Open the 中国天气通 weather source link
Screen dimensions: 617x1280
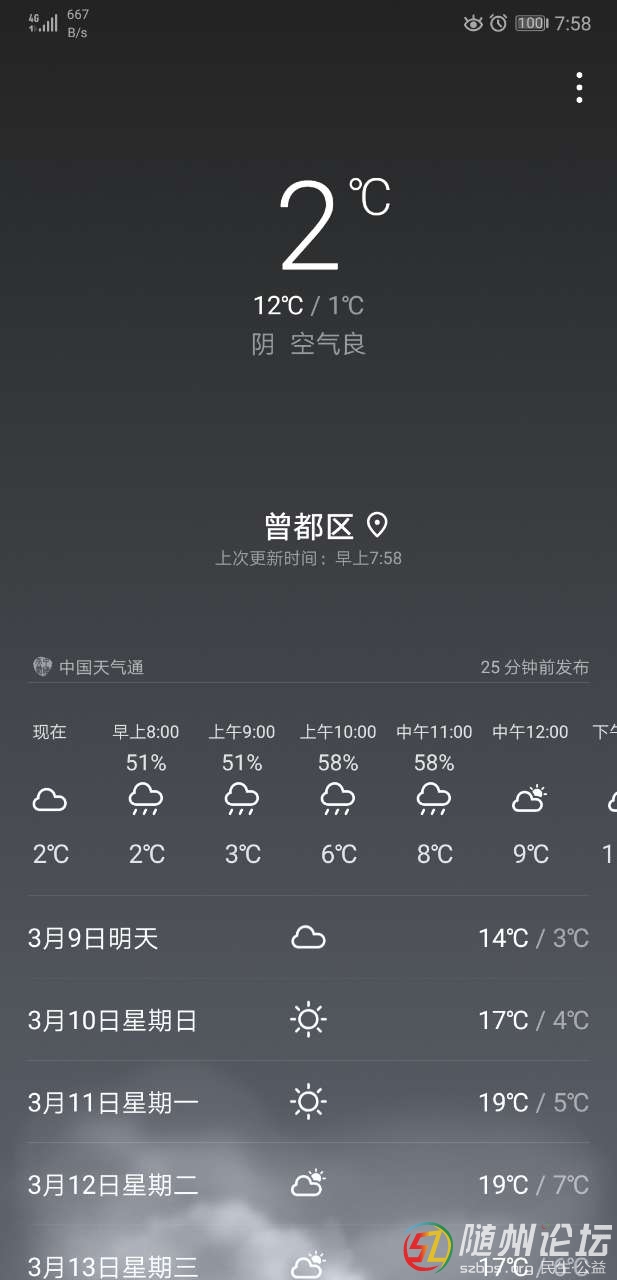tap(90, 667)
